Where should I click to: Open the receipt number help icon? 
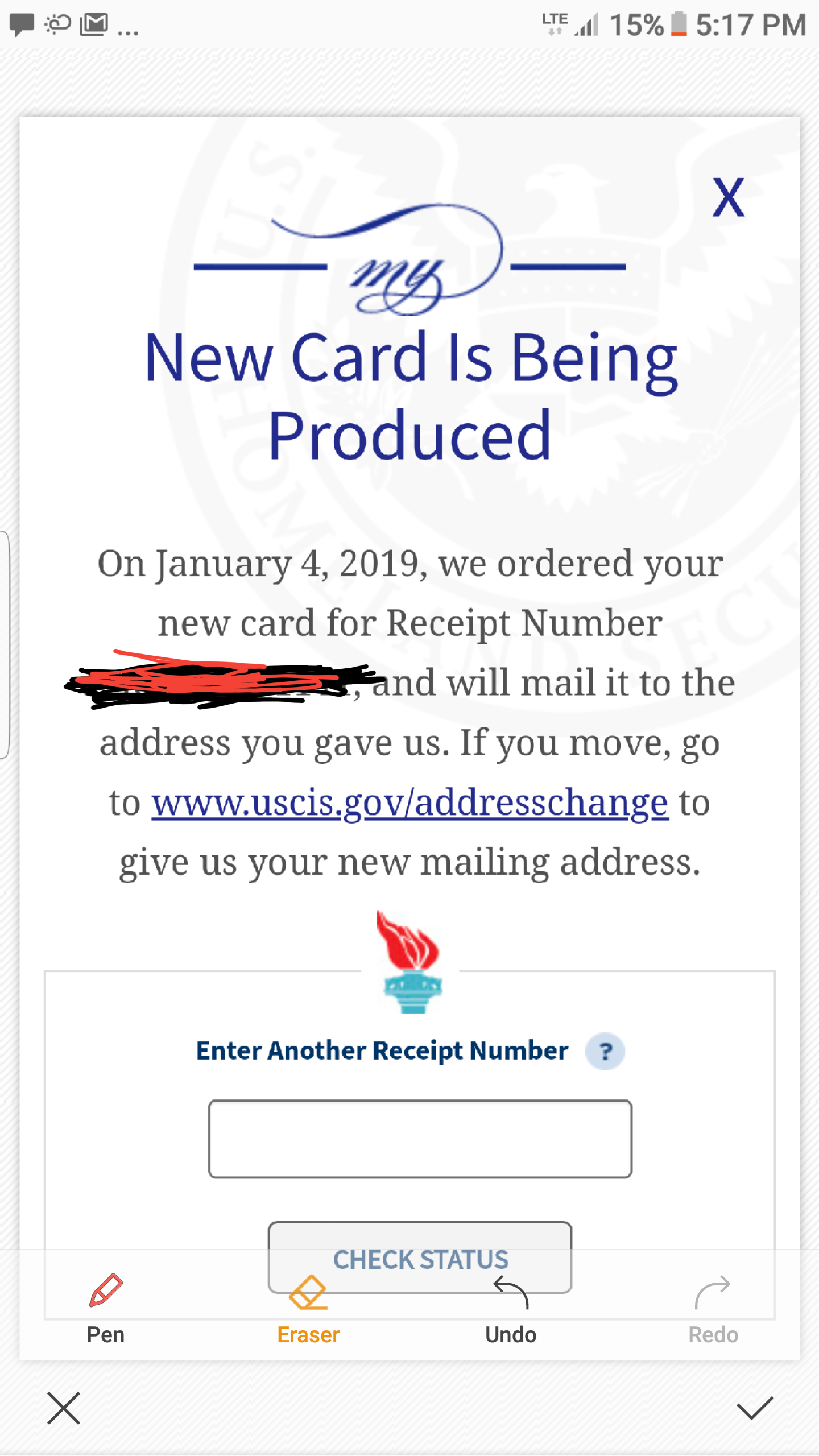605,1051
